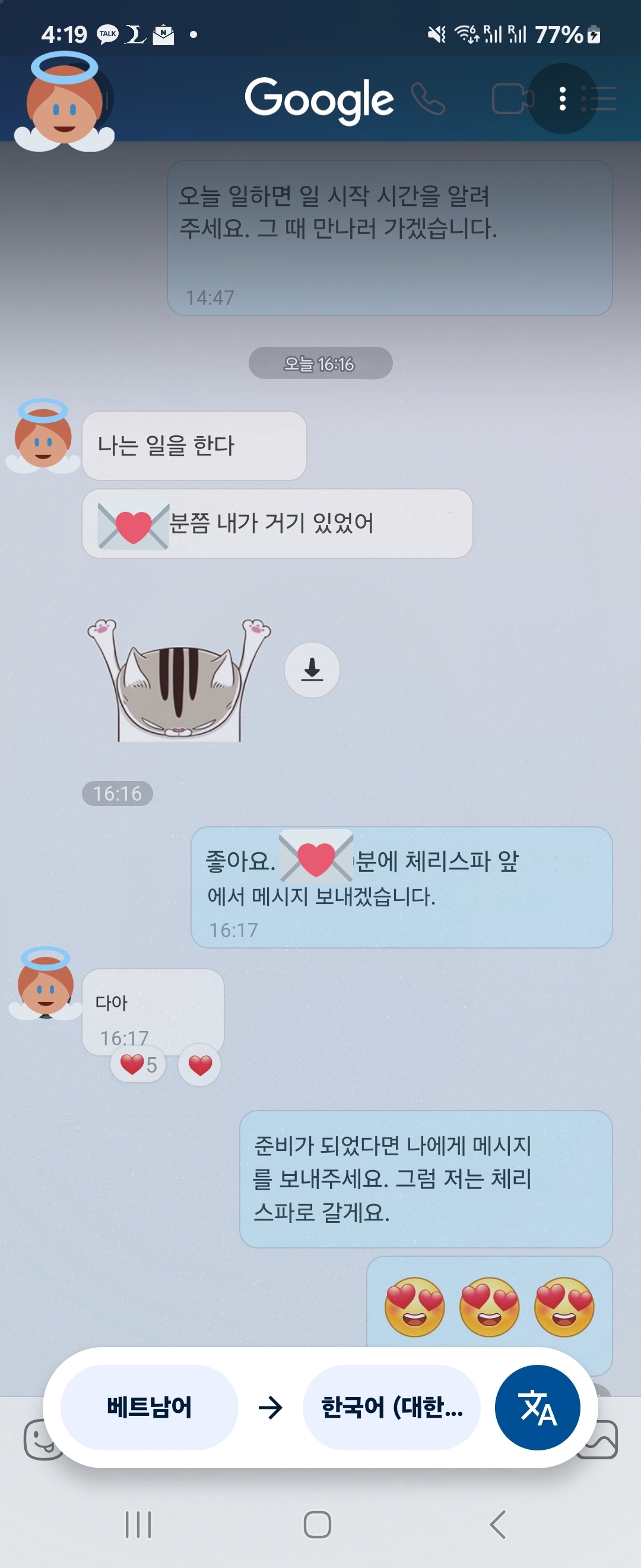
Task: Change target language 한국어
Action: point(392,1406)
